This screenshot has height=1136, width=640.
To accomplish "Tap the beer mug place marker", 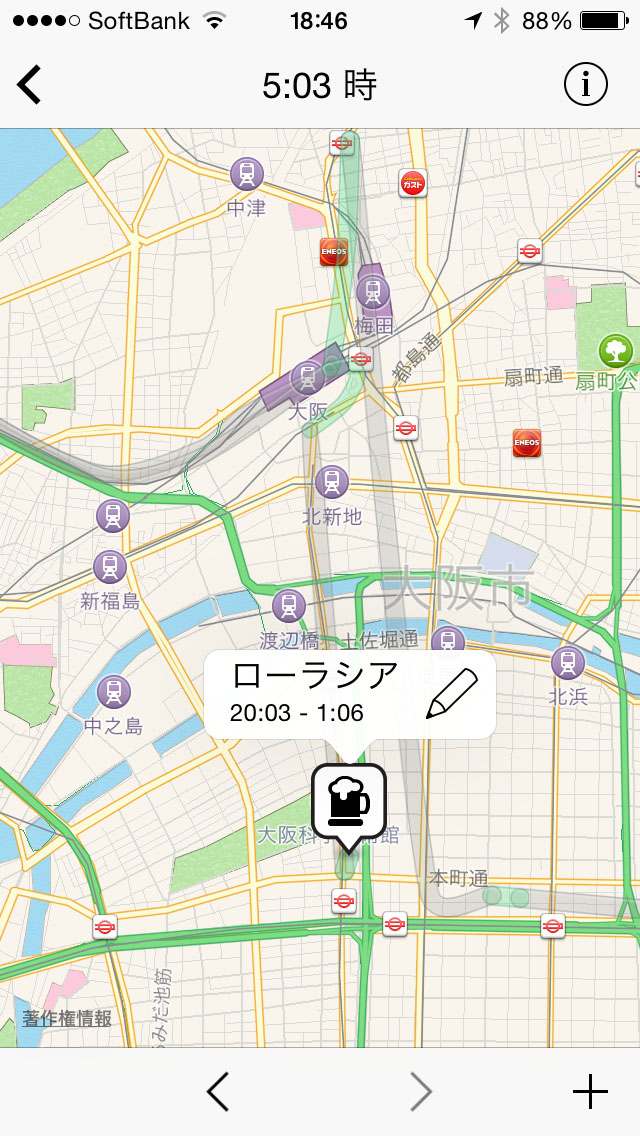I will coord(349,802).
